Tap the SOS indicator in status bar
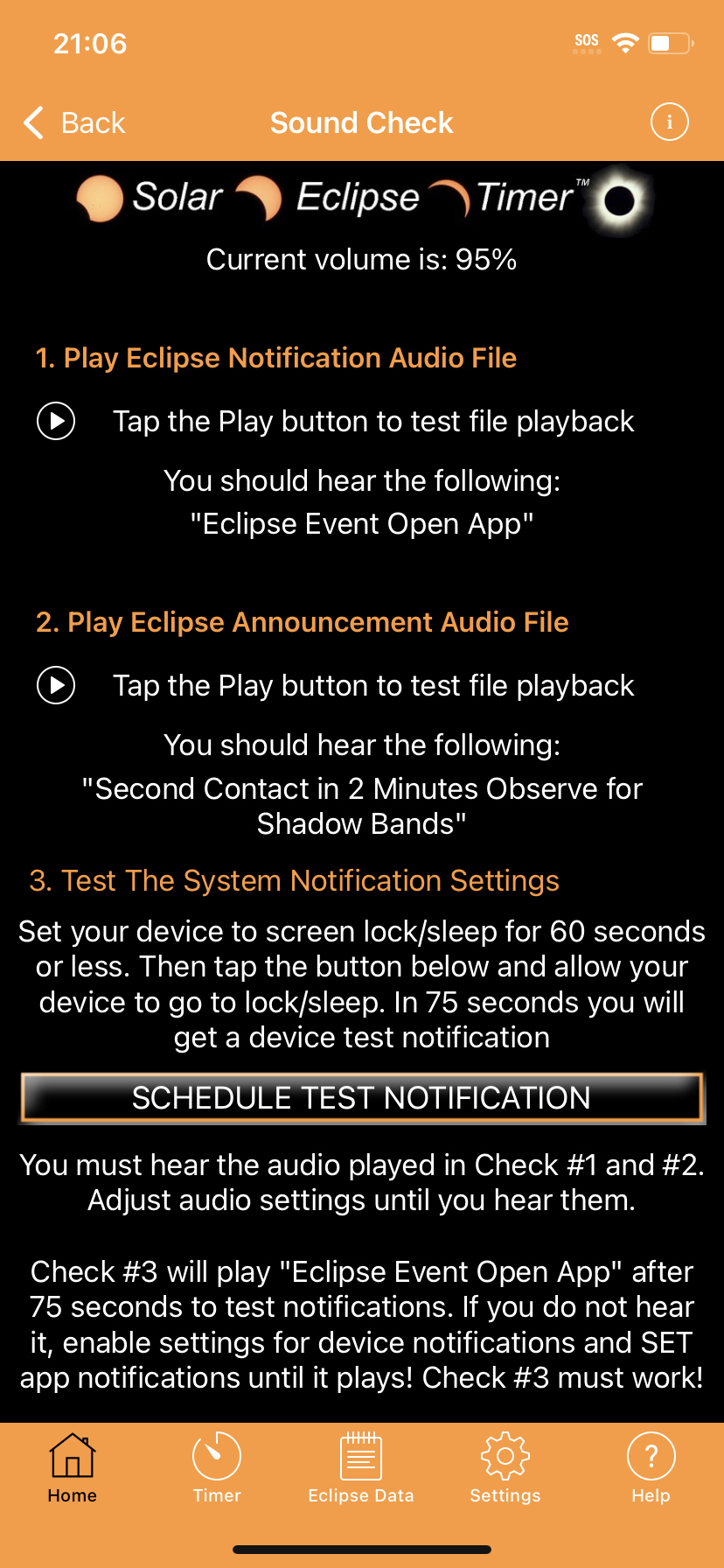The image size is (724, 1568). pyautogui.click(x=586, y=40)
